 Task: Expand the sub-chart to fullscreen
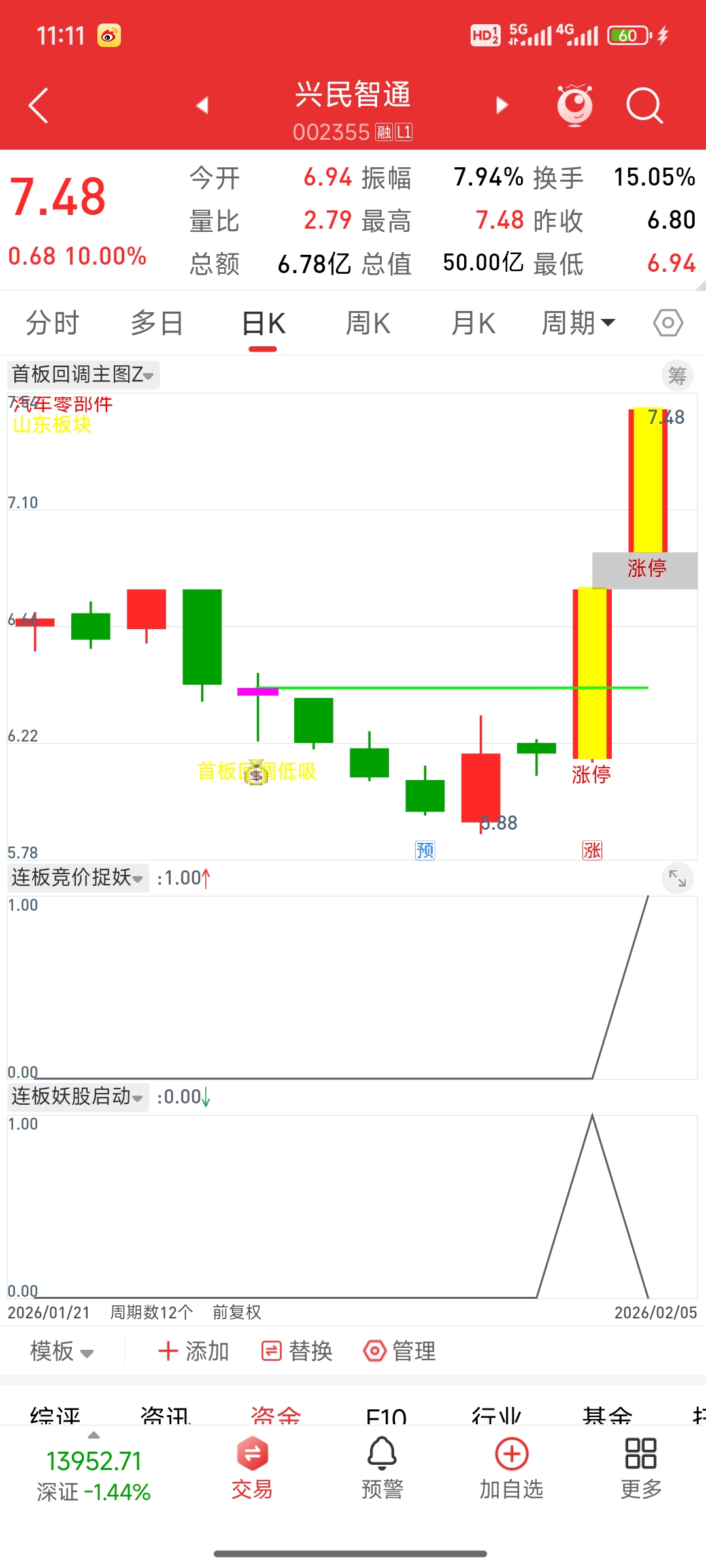tap(677, 879)
